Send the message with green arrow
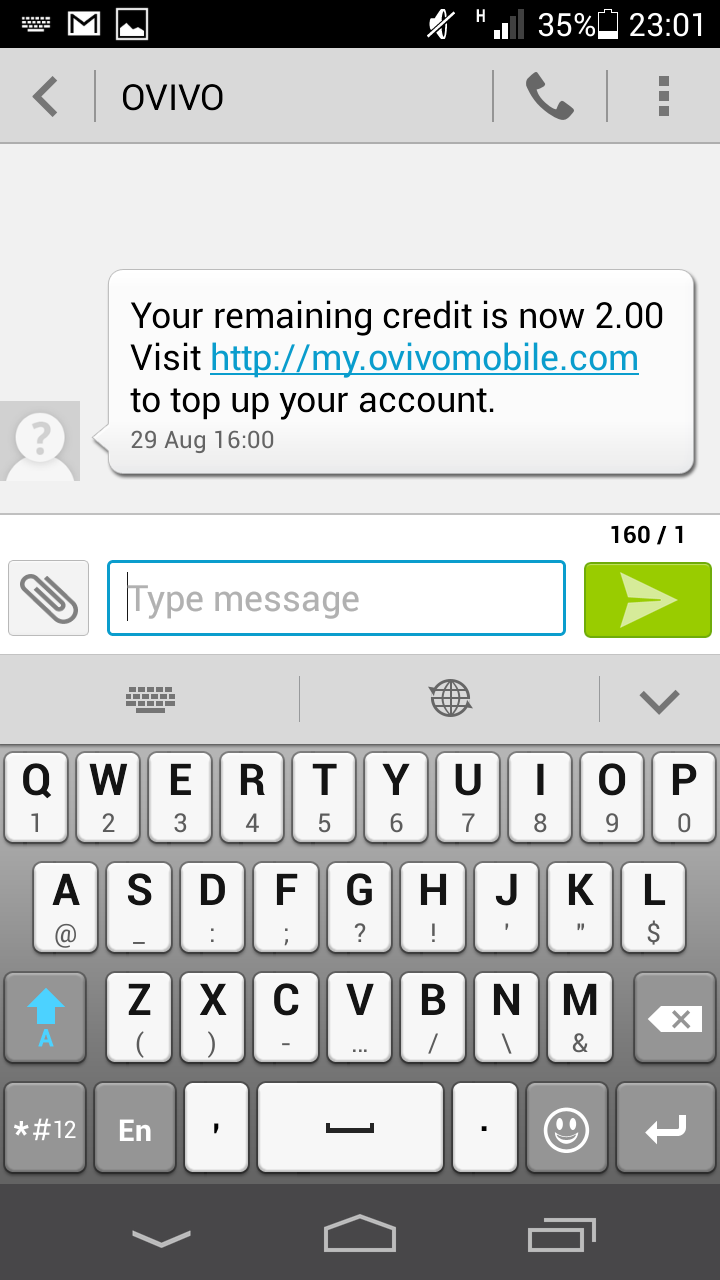720x1280 pixels. [648, 599]
